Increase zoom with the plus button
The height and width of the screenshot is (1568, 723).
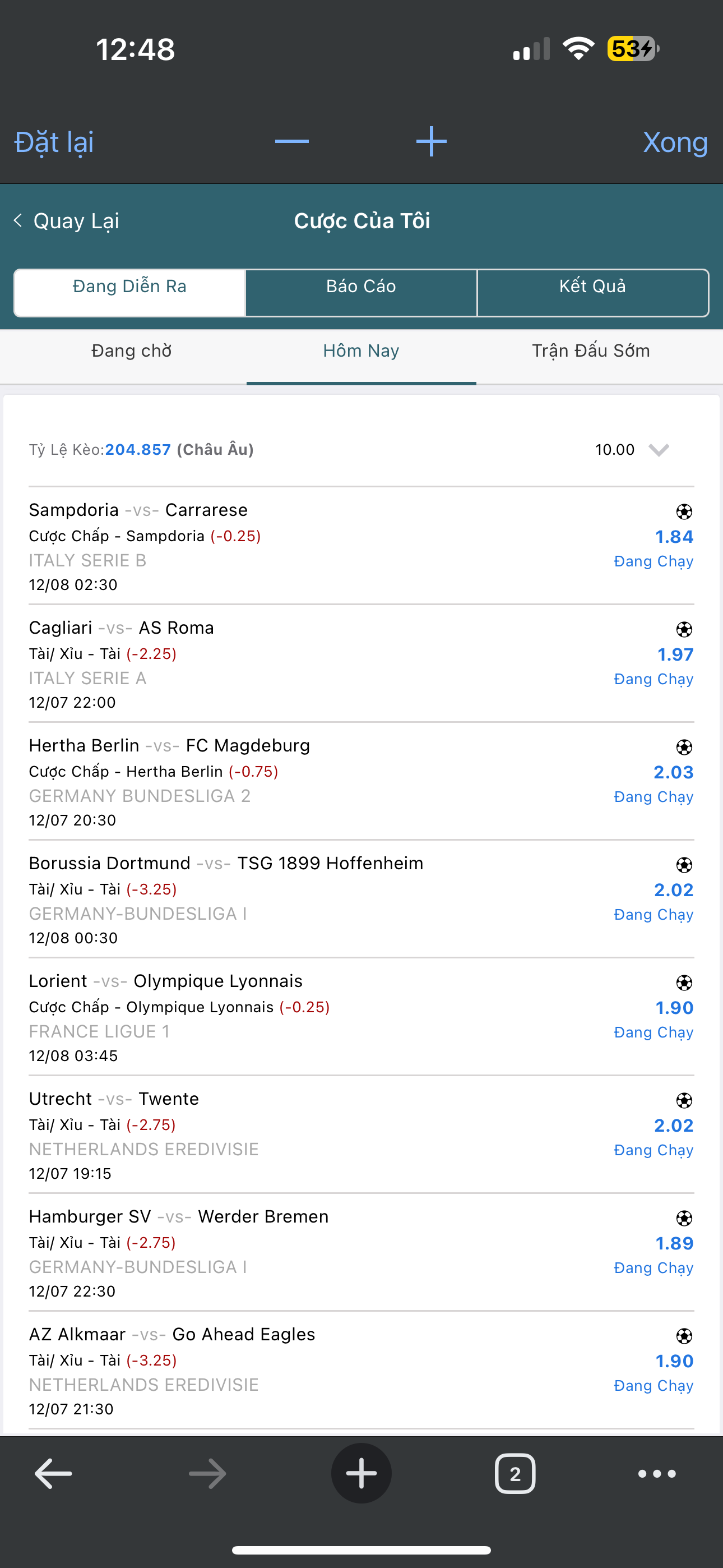click(431, 142)
